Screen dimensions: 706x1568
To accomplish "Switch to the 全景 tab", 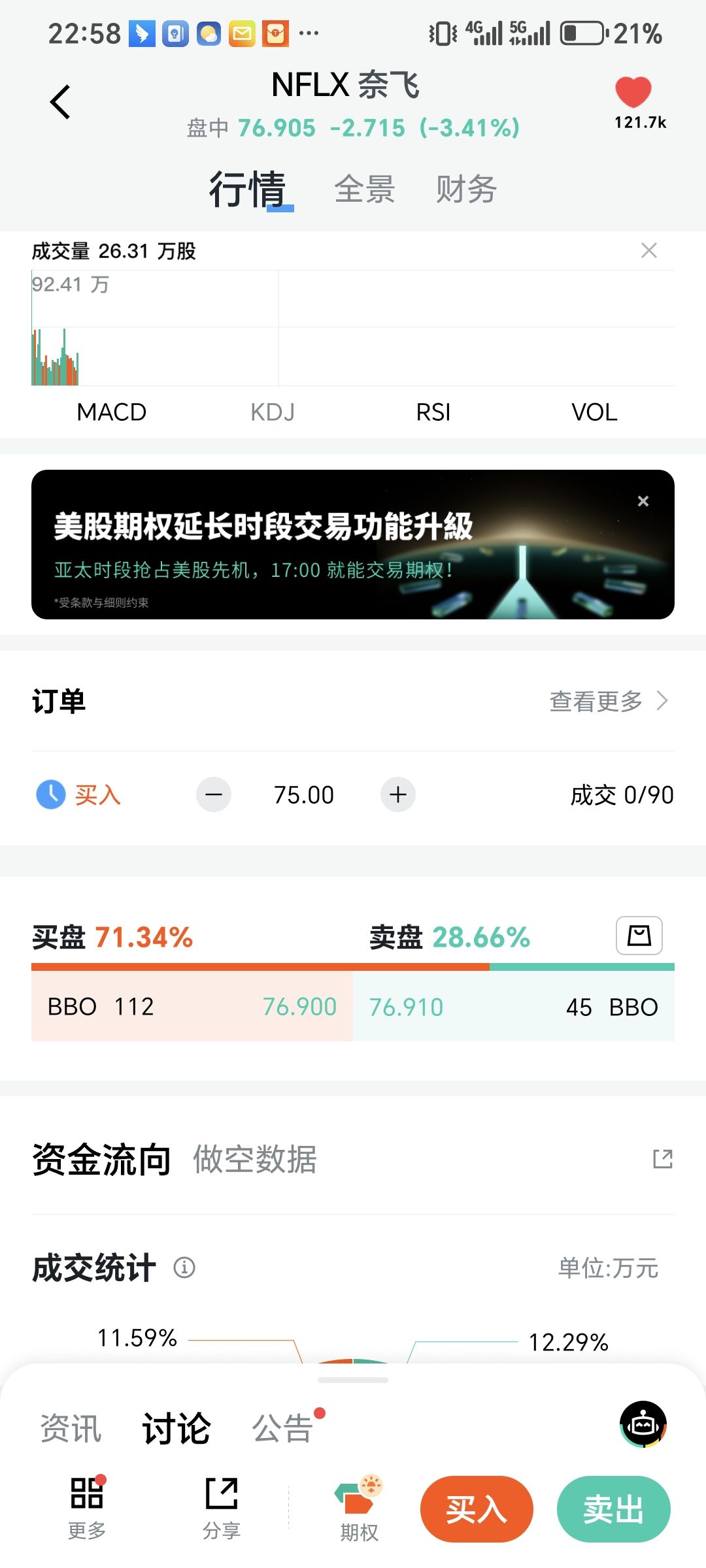I will click(x=364, y=189).
